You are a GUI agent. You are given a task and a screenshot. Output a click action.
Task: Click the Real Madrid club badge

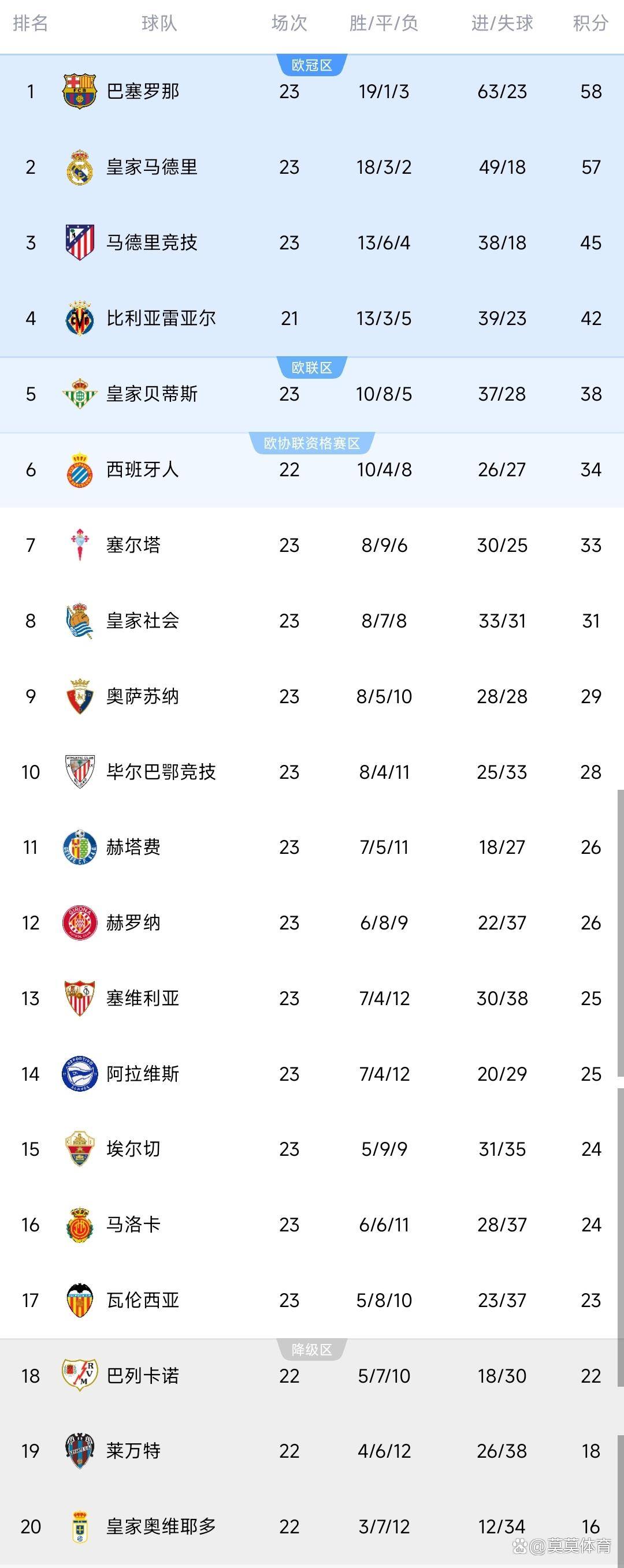pos(80,167)
